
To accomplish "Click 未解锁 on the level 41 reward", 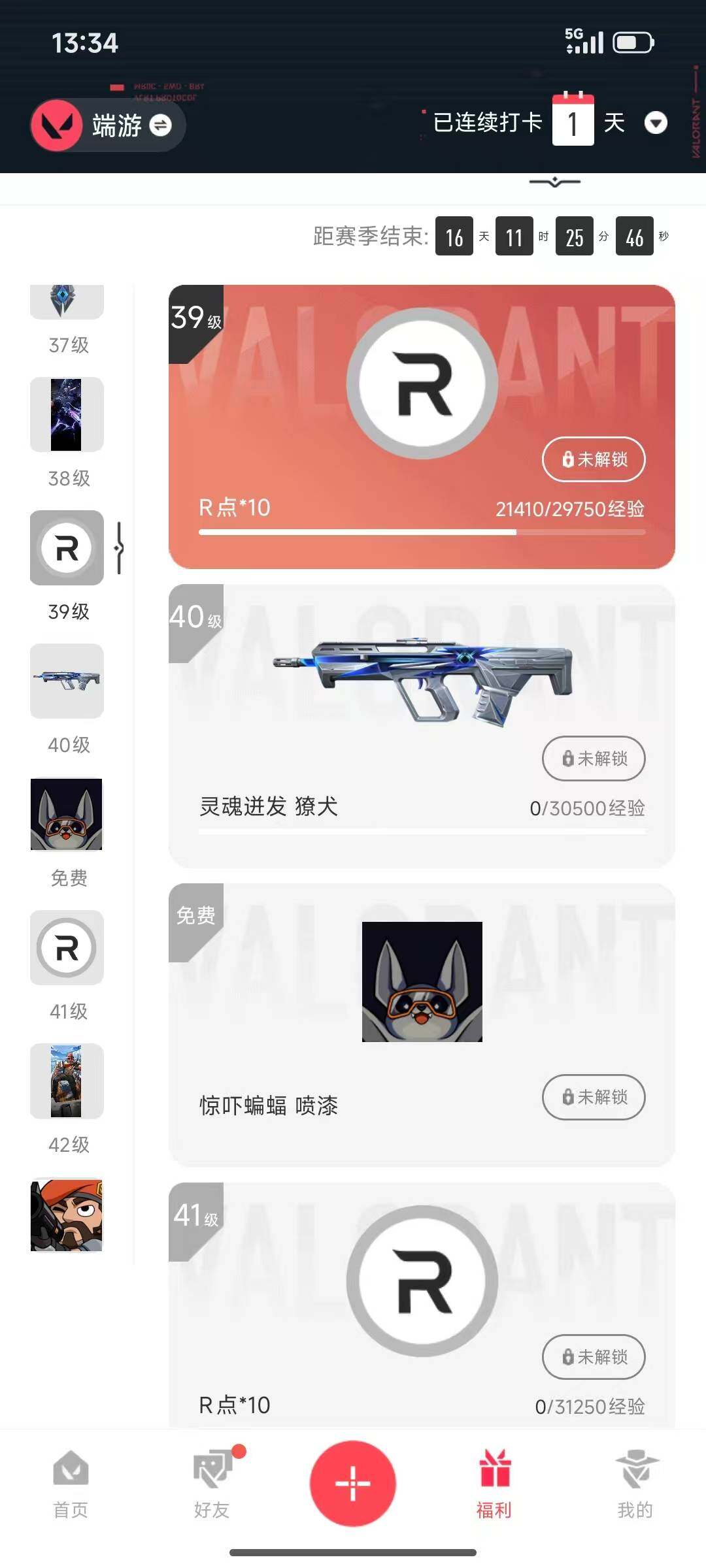I will [593, 1358].
